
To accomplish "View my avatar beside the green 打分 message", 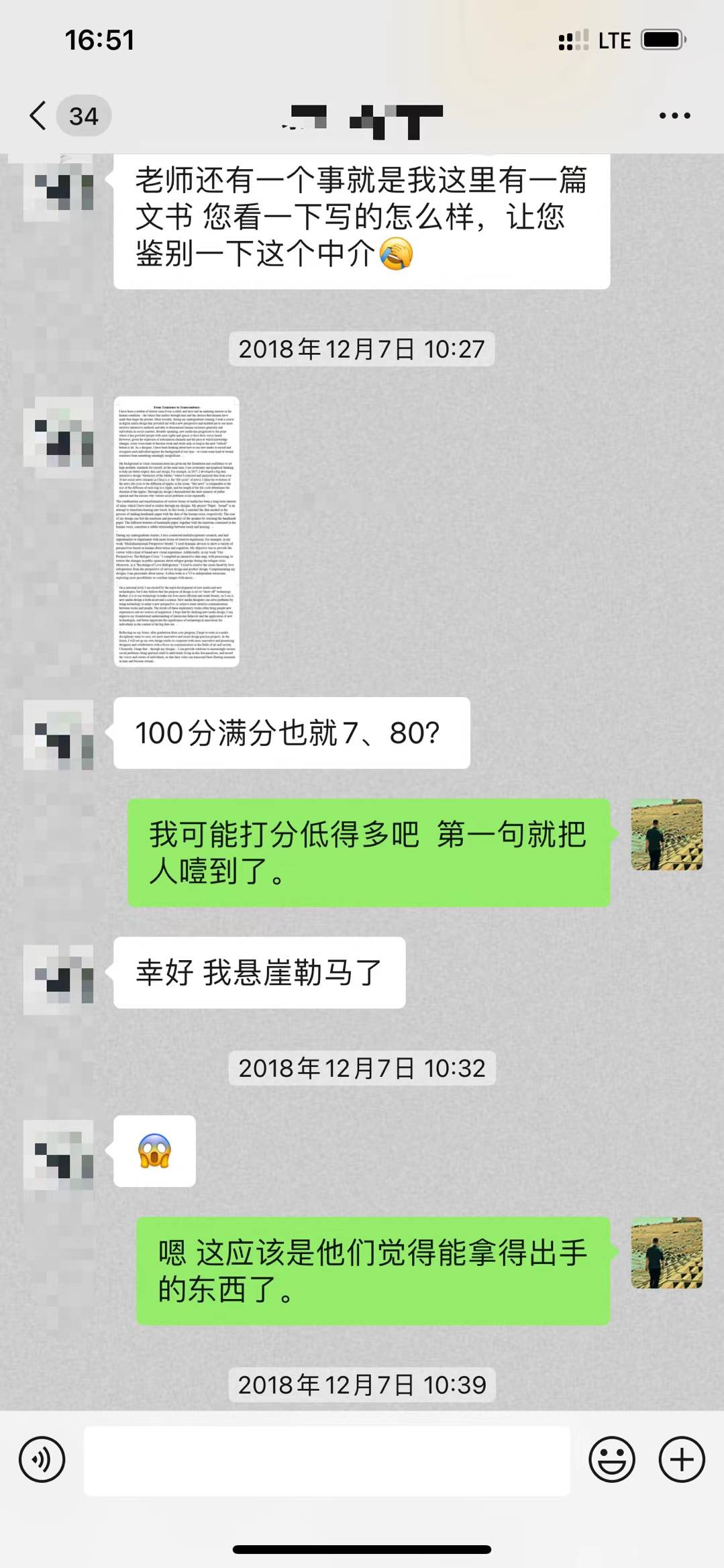I will [x=666, y=835].
